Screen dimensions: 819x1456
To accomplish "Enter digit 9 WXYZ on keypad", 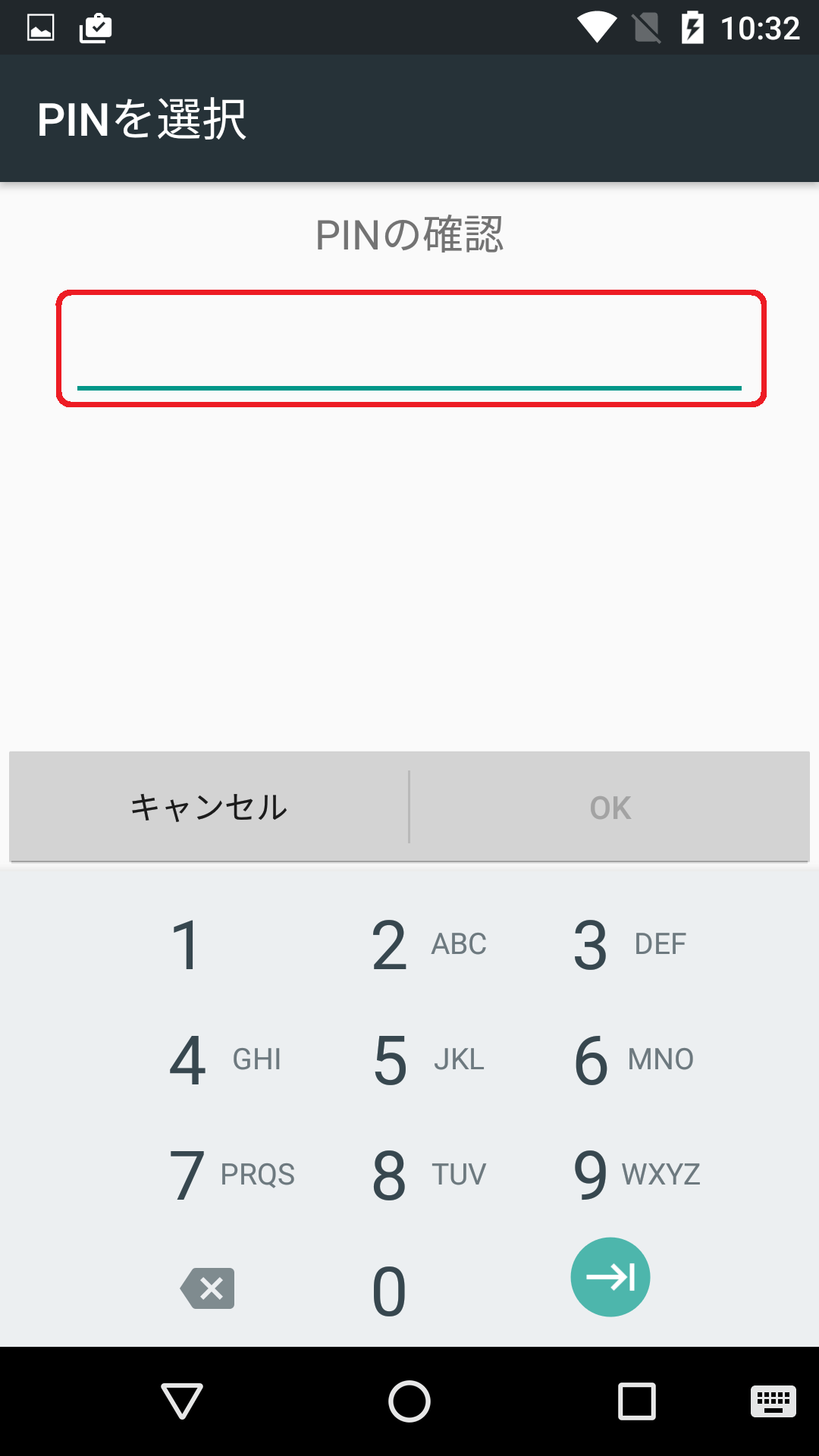I will pyautogui.click(x=610, y=1175).
